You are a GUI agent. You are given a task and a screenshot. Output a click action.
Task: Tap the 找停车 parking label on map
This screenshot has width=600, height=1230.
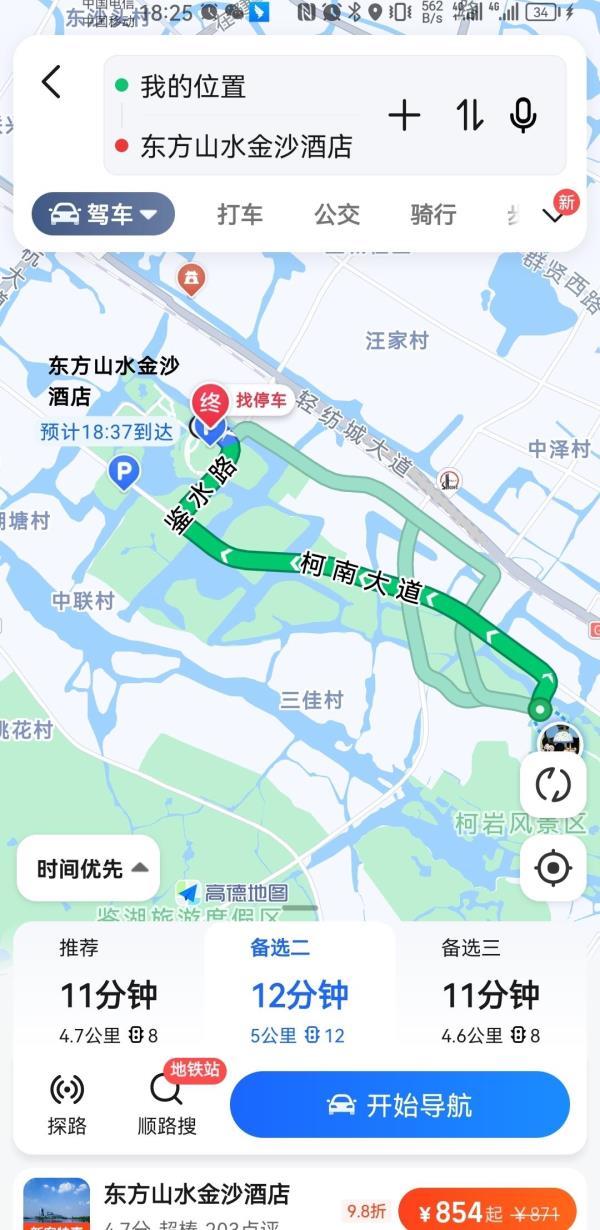point(260,401)
